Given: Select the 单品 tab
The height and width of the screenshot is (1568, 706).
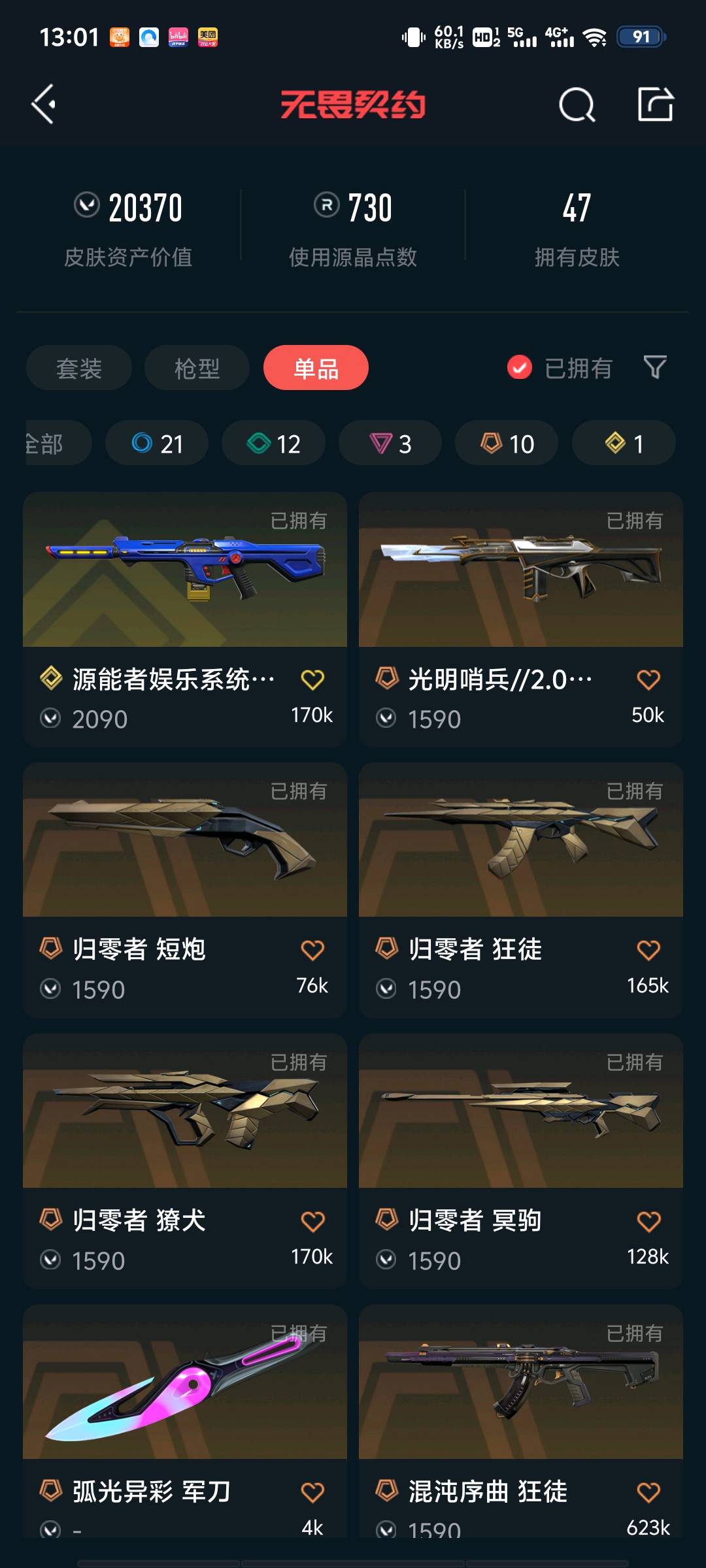Looking at the screenshot, I should pyautogui.click(x=316, y=368).
